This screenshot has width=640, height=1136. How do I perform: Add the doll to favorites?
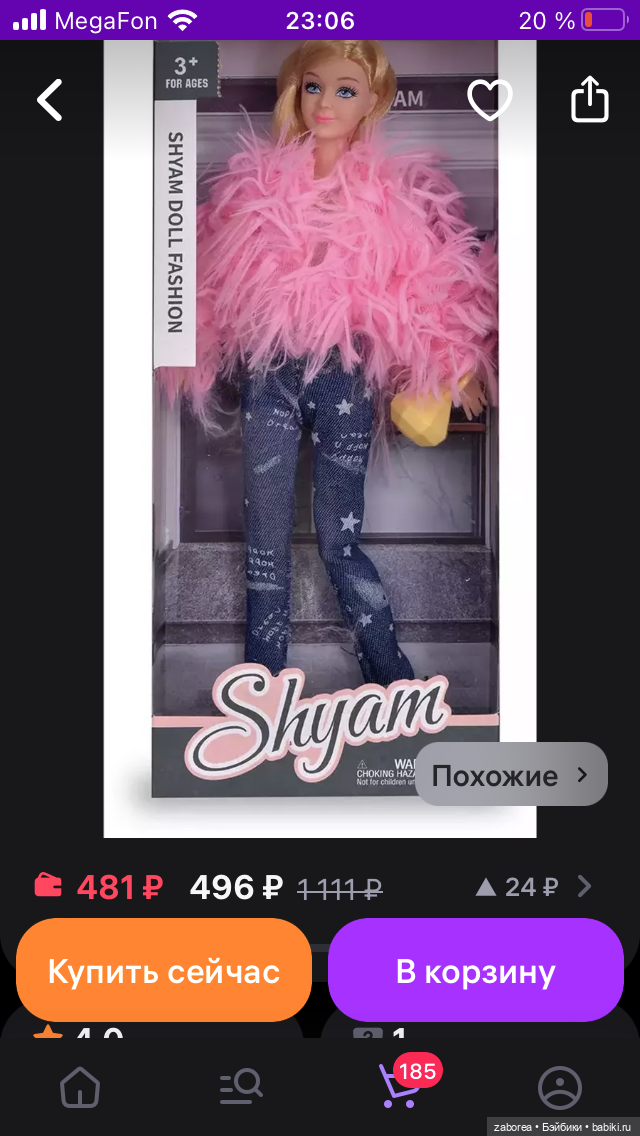click(490, 99)
